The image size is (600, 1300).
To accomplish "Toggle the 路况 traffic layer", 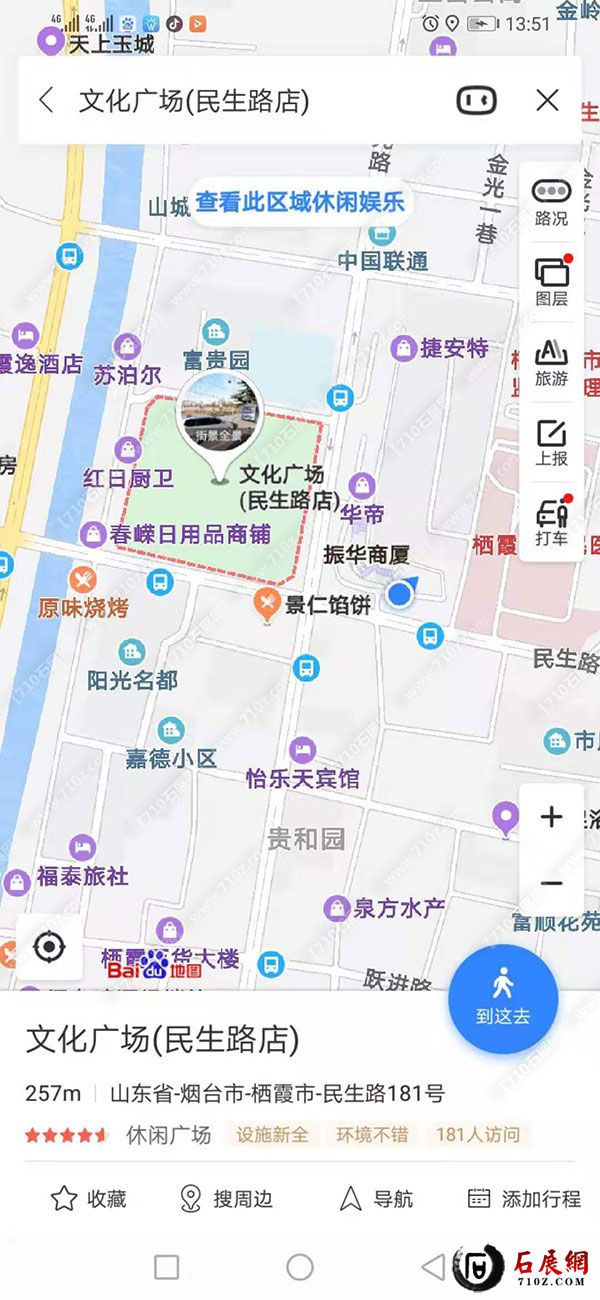I will tap(551, 202).
